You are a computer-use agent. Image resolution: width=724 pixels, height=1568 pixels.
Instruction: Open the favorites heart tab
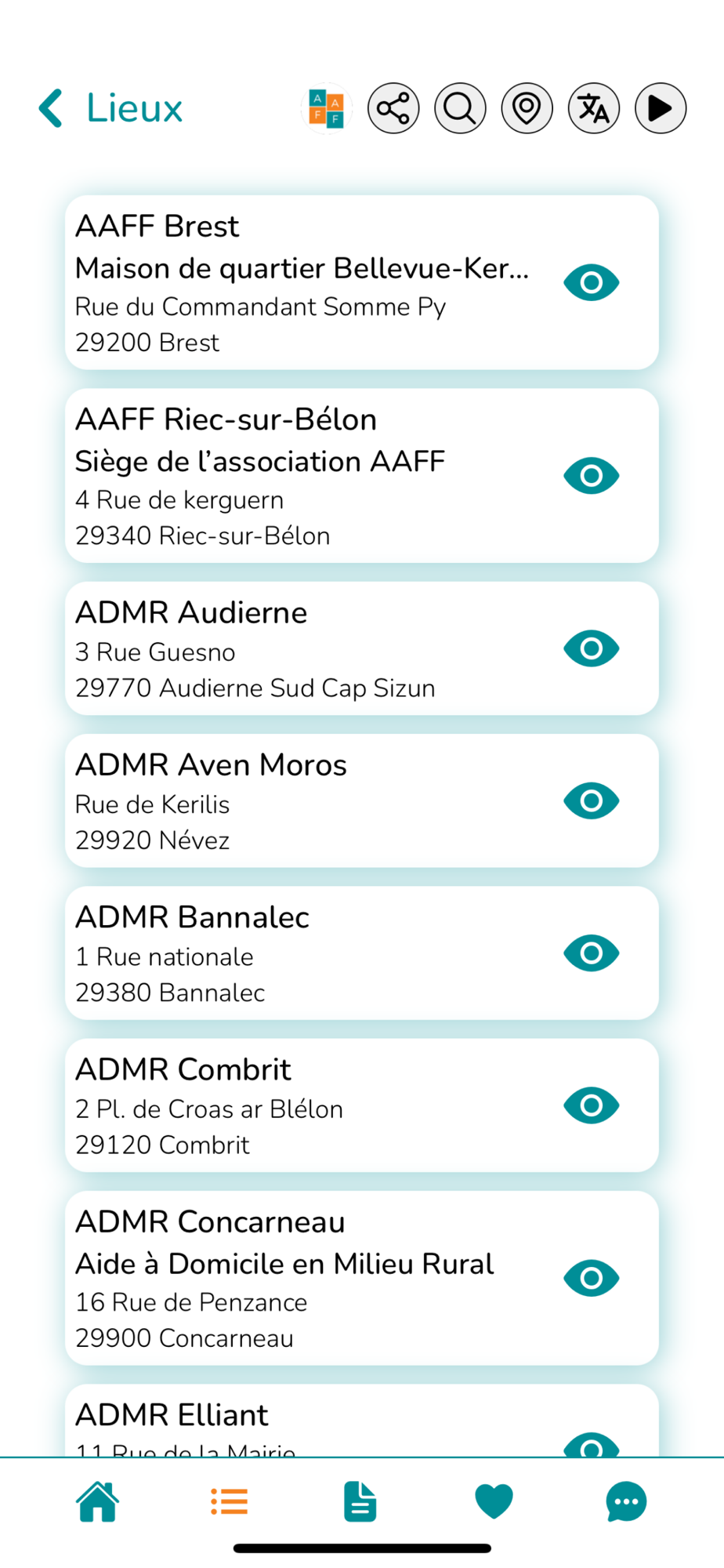tap(494, 1502)
